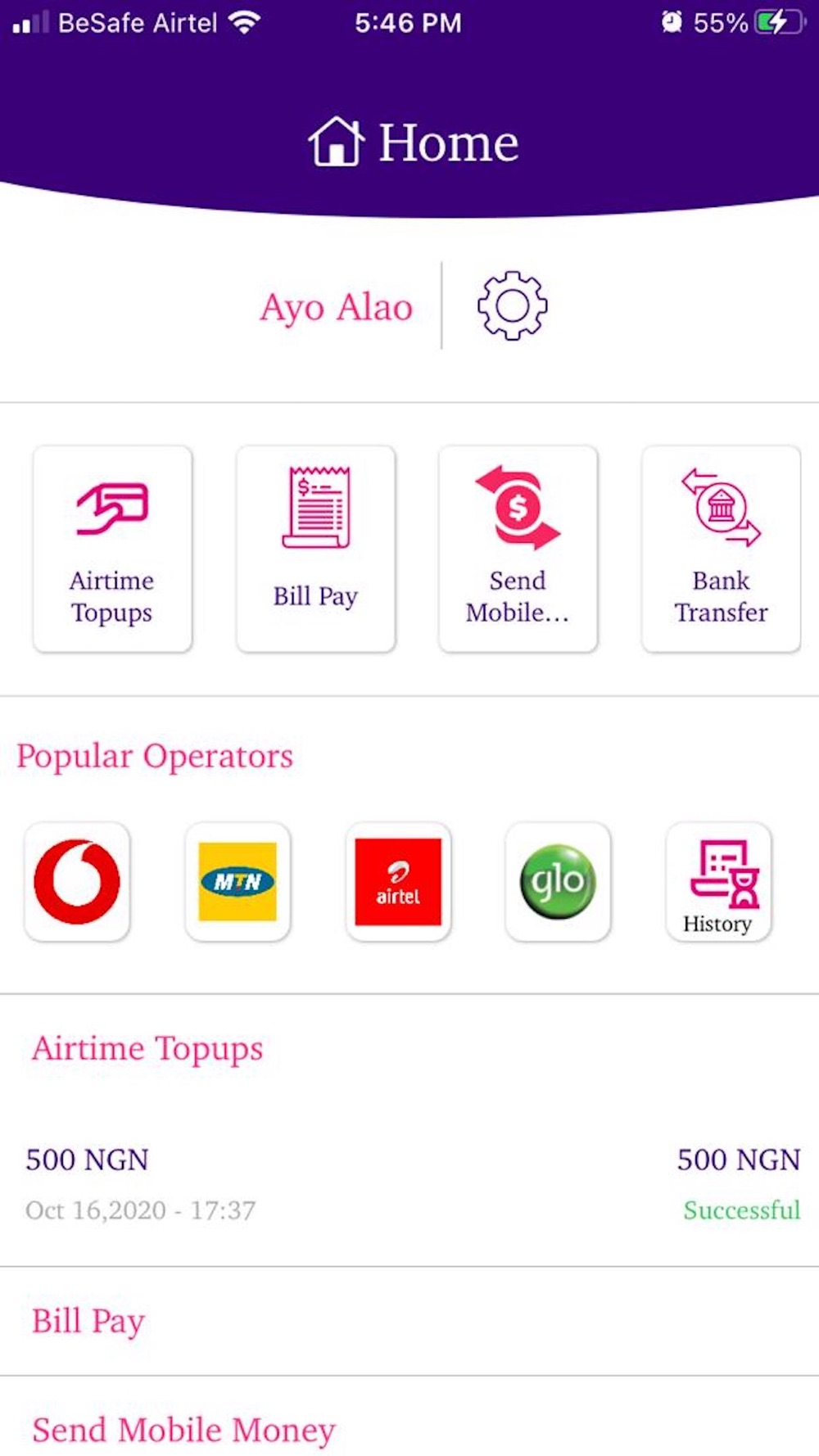819x1456 pixels.
Task: Select the Send Mobile Money card
Action: 518,549
